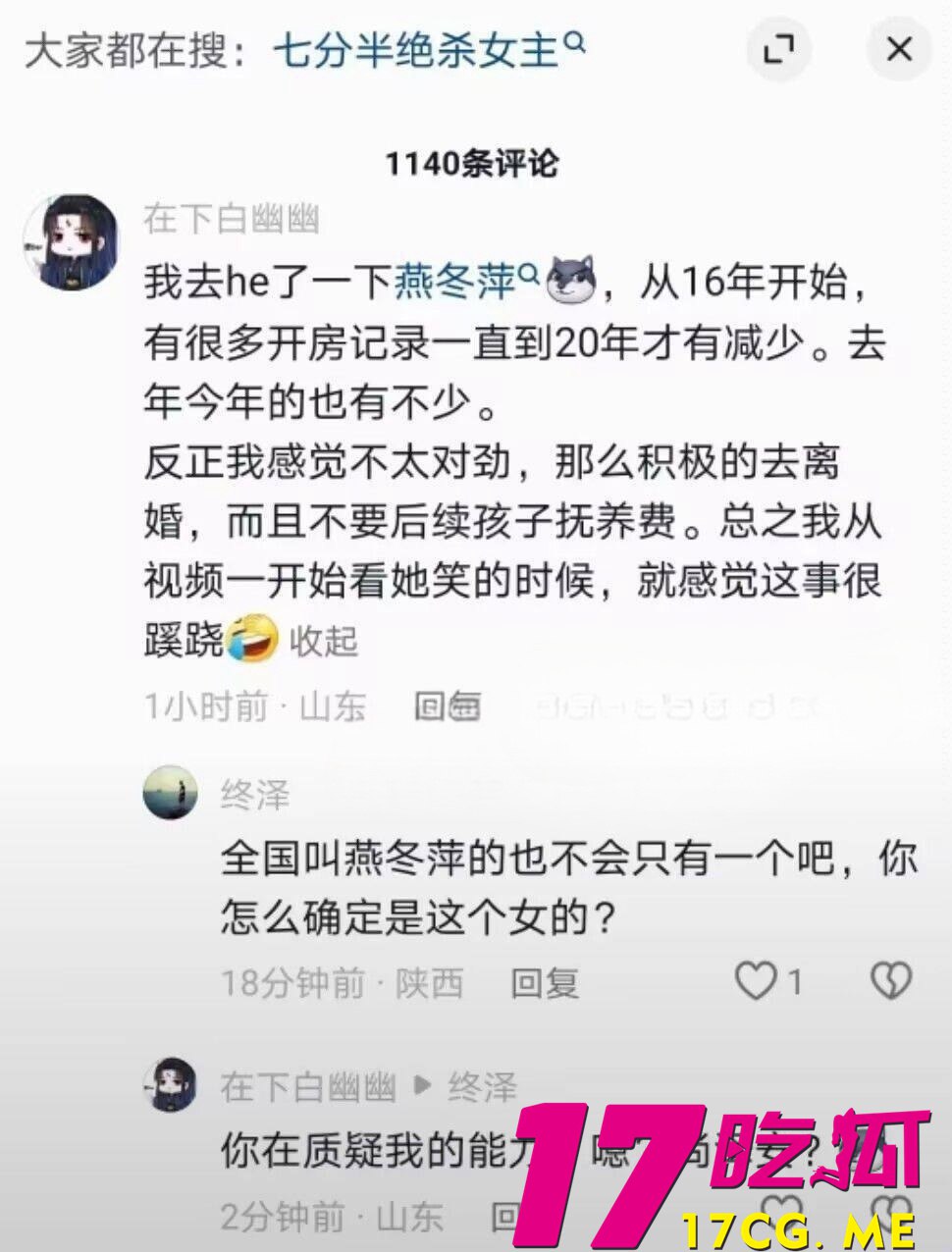Dislike 终泽's comment

coord(891,980)
